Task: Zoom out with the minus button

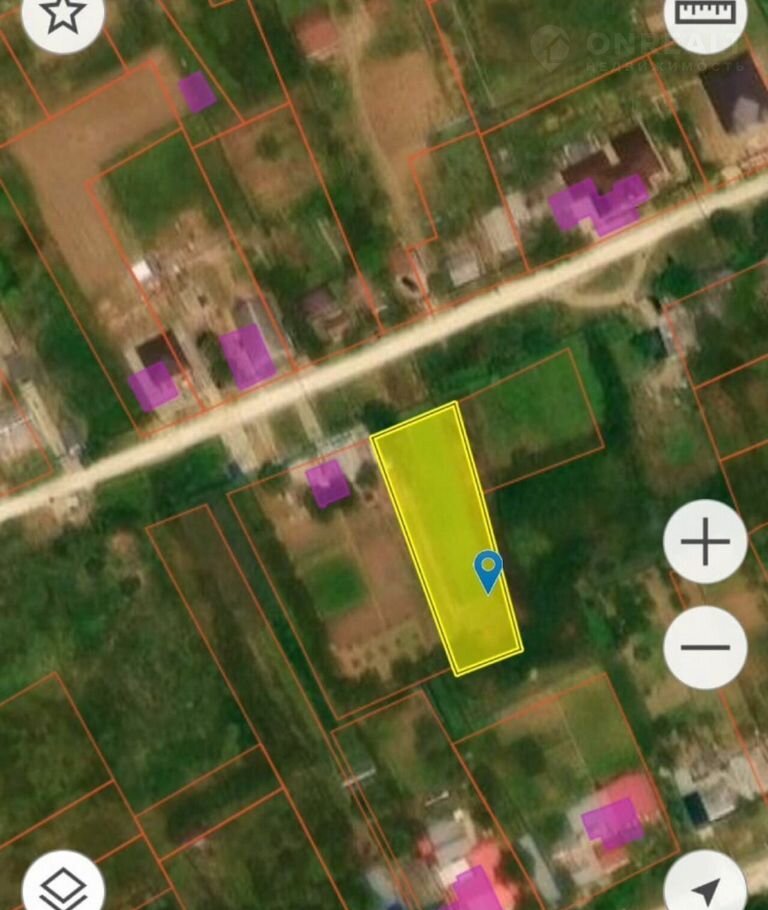Action: coord(705,647)
